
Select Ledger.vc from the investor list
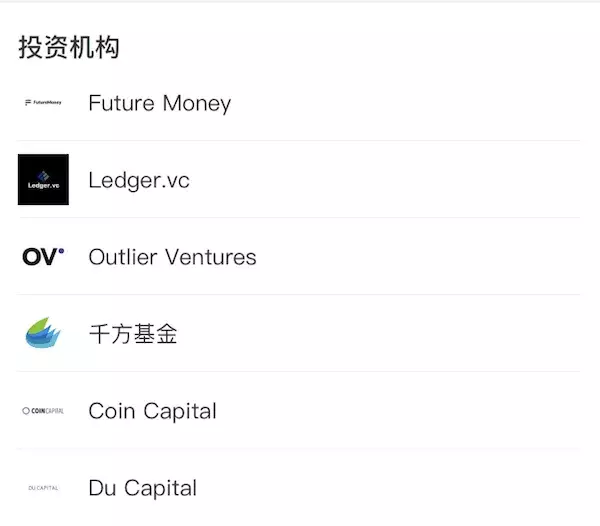139,180
